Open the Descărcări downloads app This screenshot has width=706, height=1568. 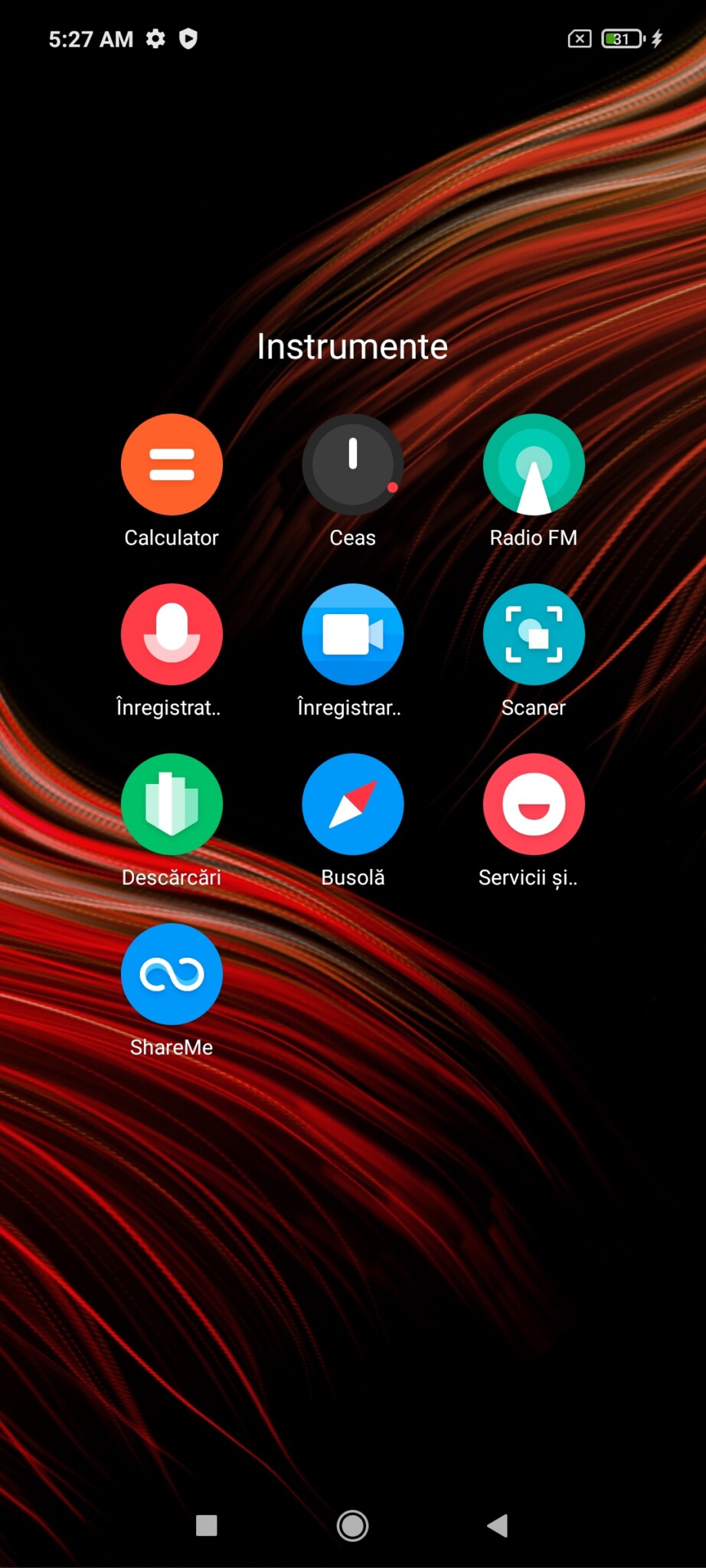coord(172,805)
